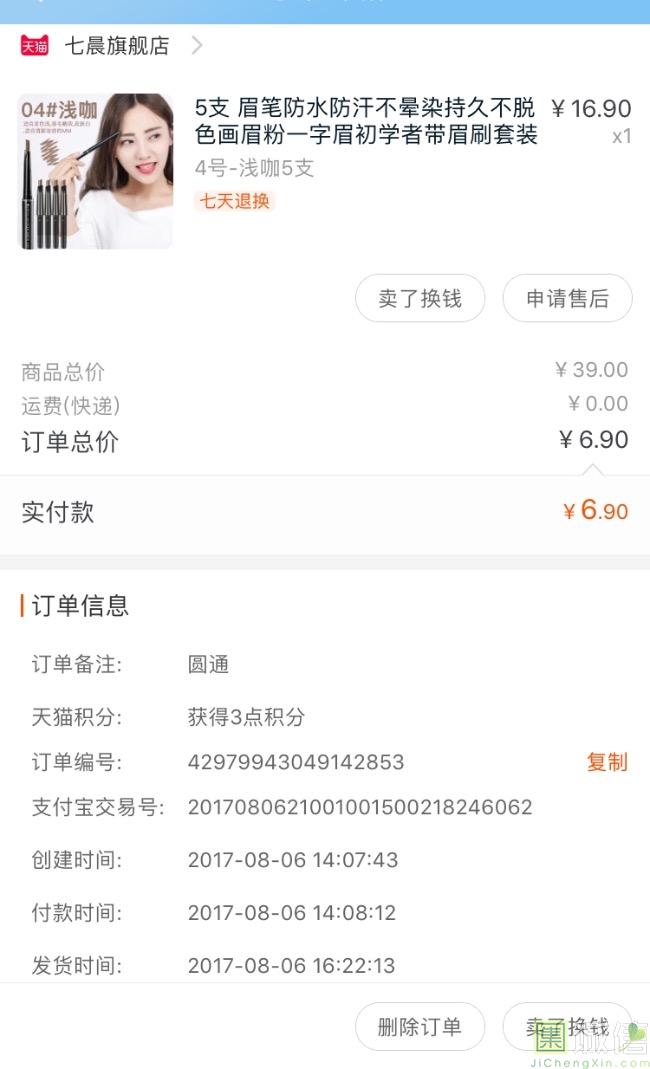Open the 04# 浅咖 eyebrow pencil product
Viewport: 650px width, 1069px height.
(96, 171)
